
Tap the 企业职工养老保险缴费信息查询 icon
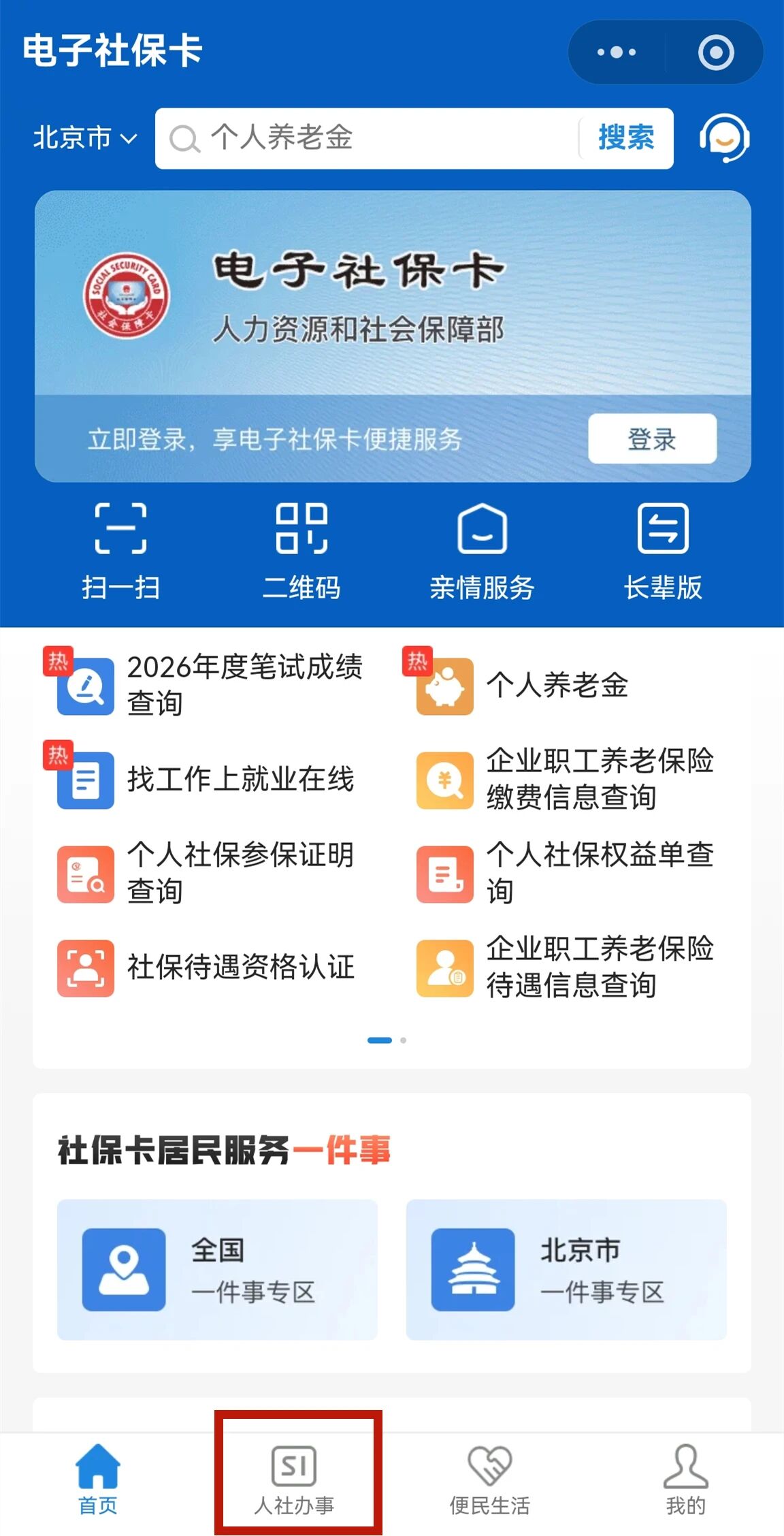(444, 781)
